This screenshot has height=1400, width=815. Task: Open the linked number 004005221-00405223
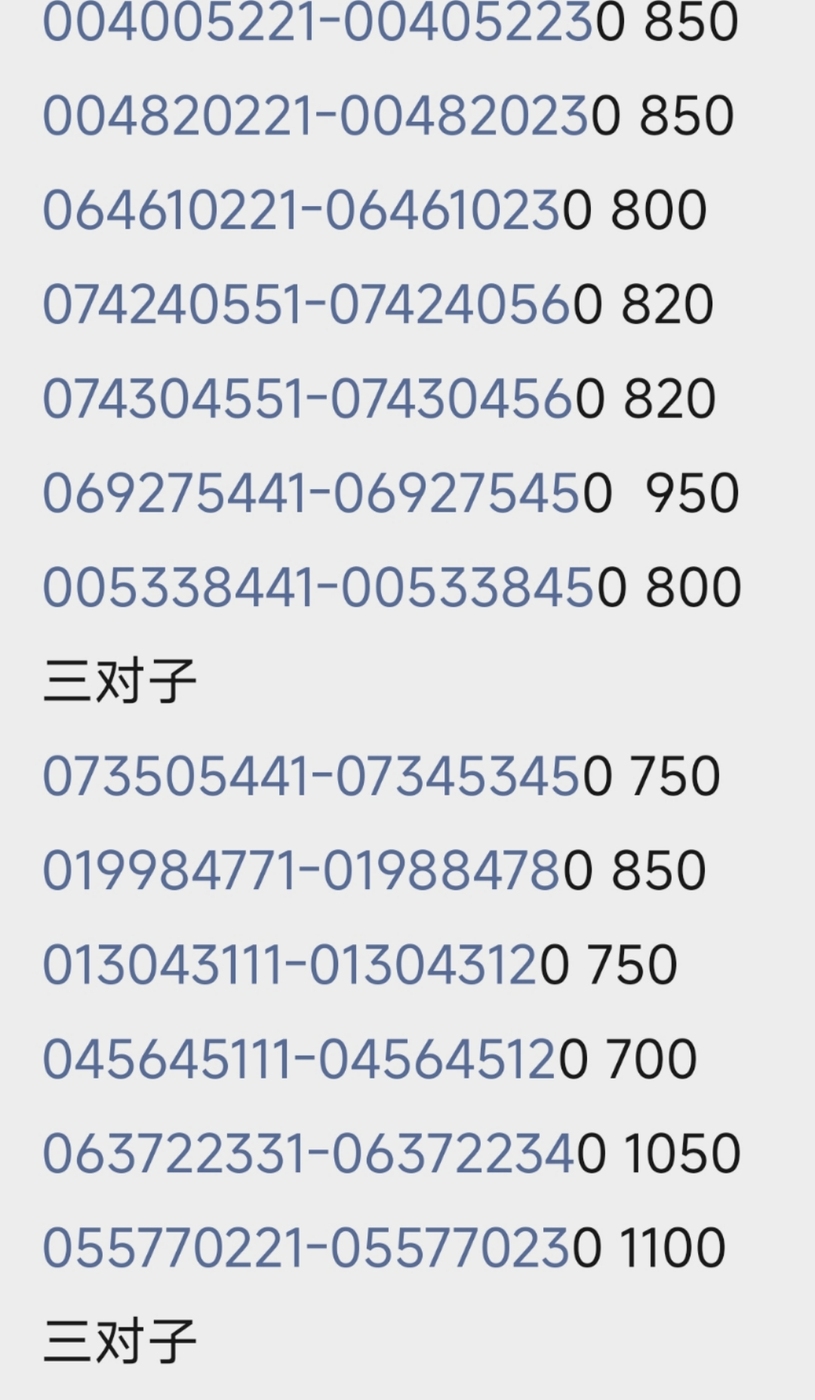(x=319, y=22)
